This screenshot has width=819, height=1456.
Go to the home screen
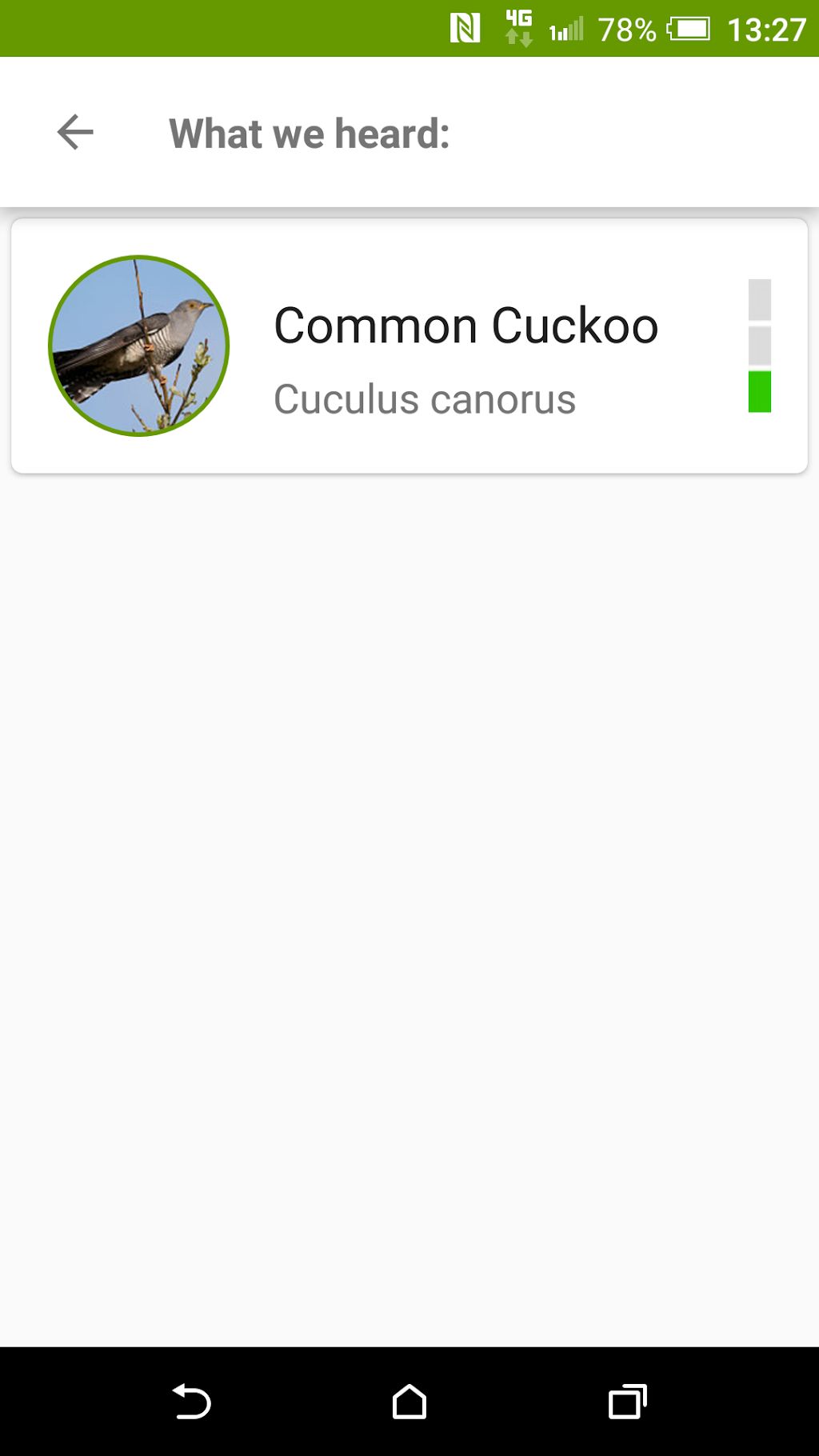tap(409, 1402)
